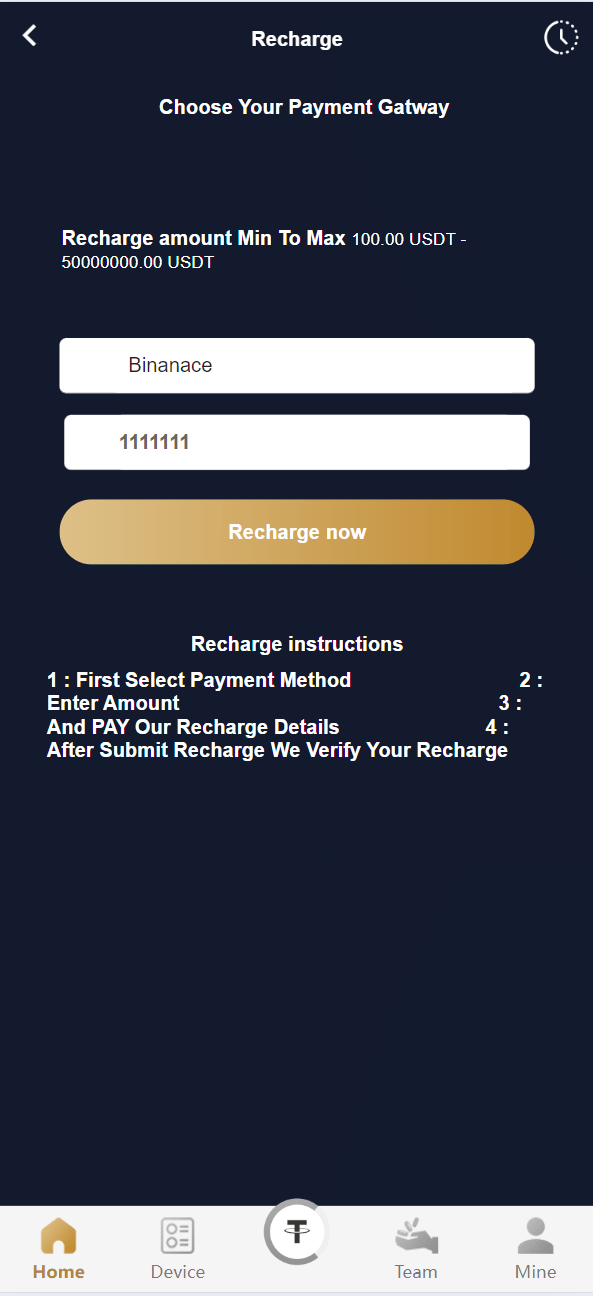
Task: Open the Binanace payment method dropdown
Action: (297, 366)
